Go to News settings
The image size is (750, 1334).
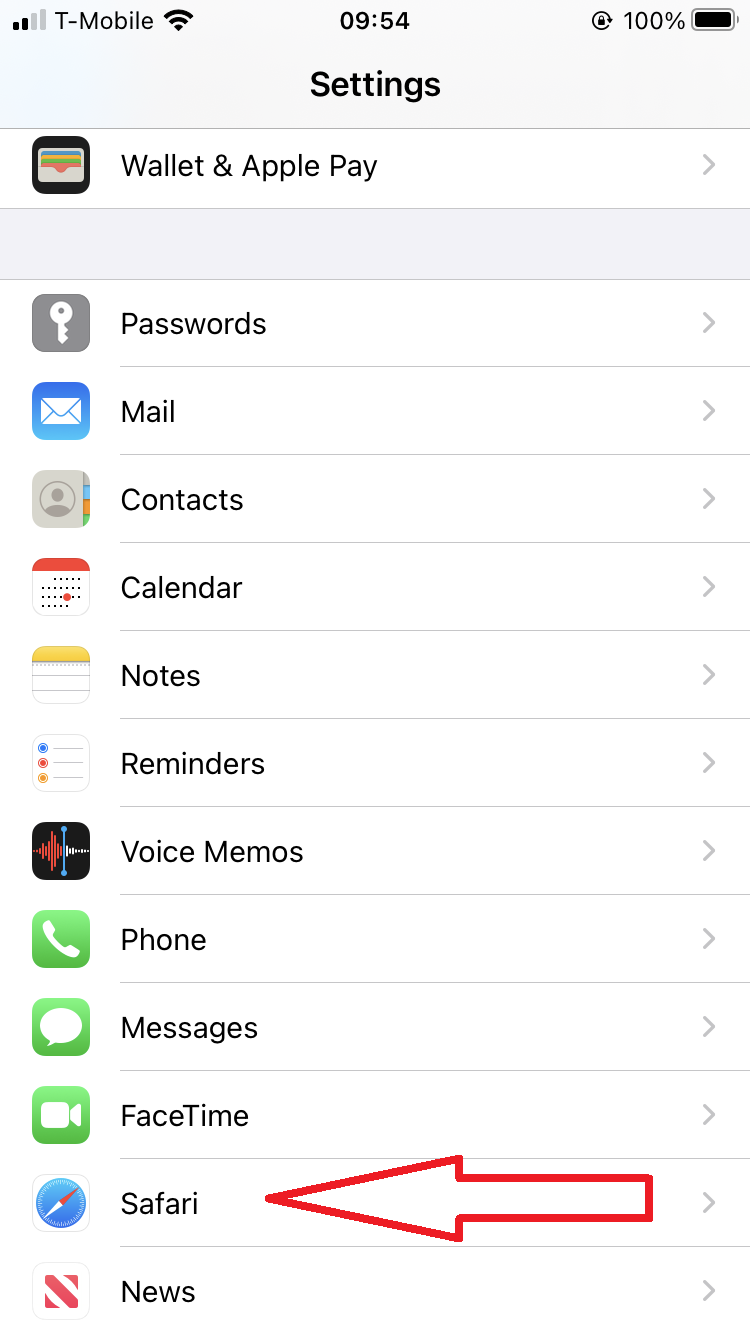coord(158,1292)
